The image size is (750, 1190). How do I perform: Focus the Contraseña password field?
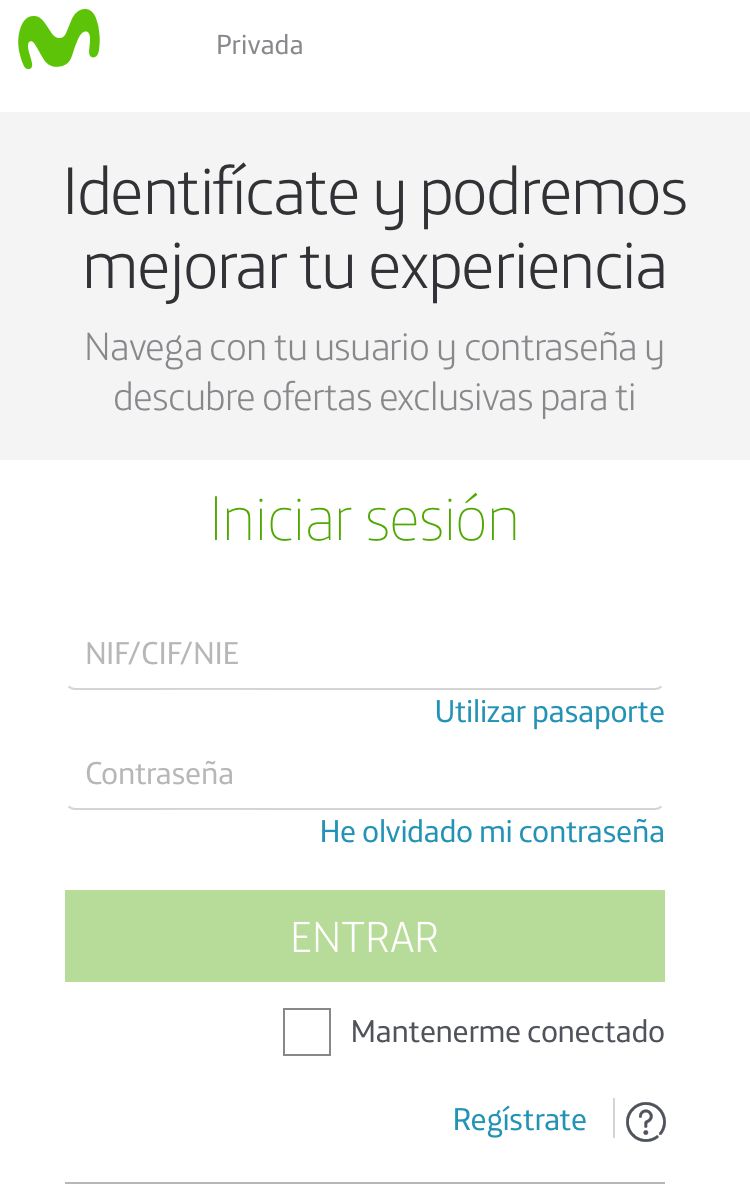tap(364, 774)
